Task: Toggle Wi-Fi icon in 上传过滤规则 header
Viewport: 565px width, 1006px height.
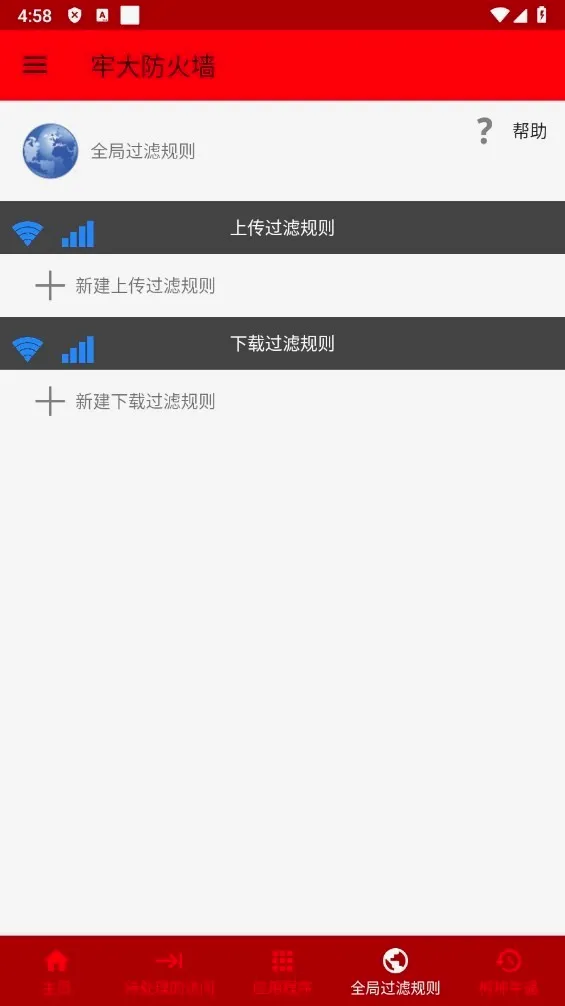Action: (28, 234)
